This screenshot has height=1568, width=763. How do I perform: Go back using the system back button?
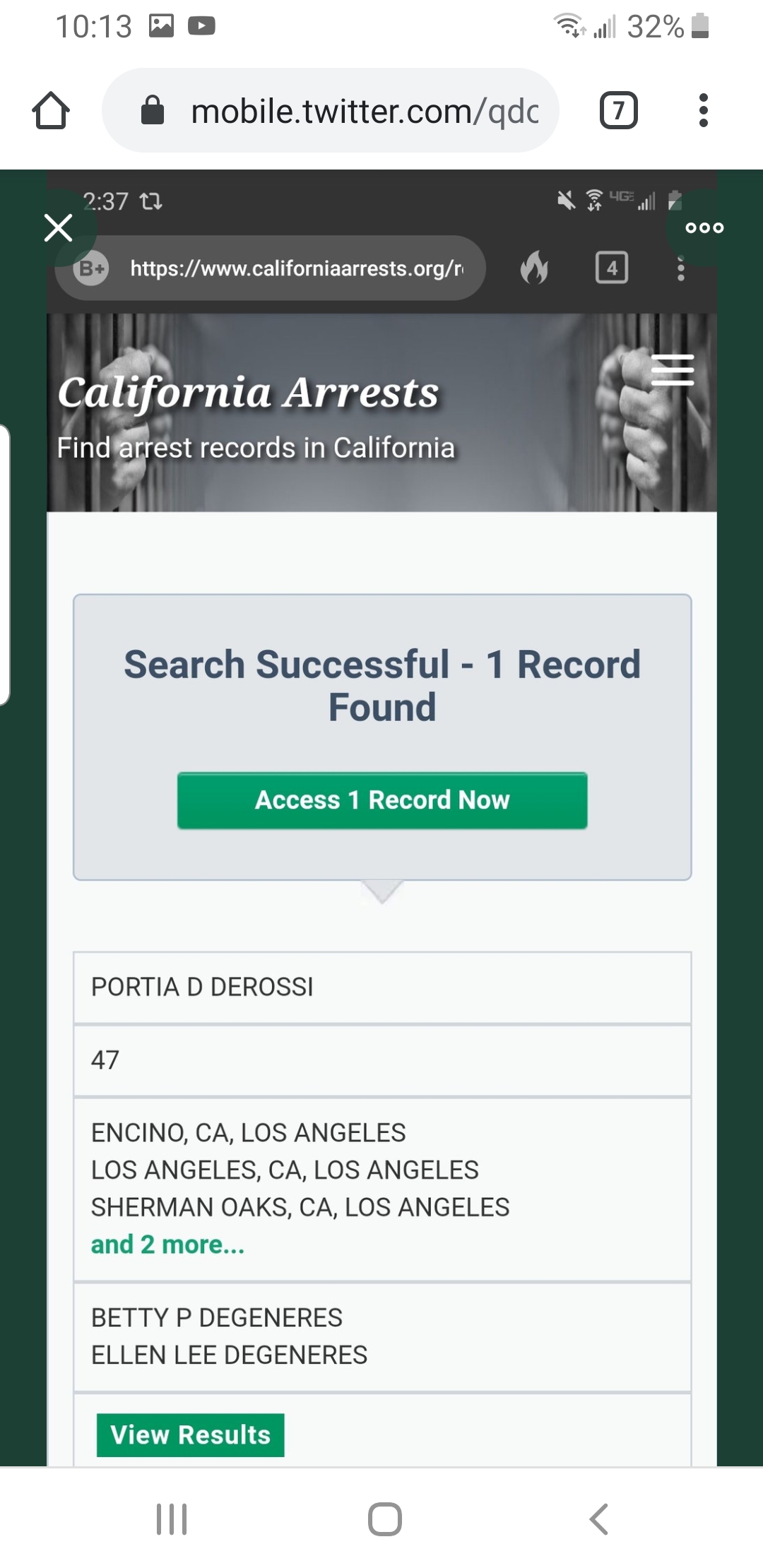click(598, 1519)
